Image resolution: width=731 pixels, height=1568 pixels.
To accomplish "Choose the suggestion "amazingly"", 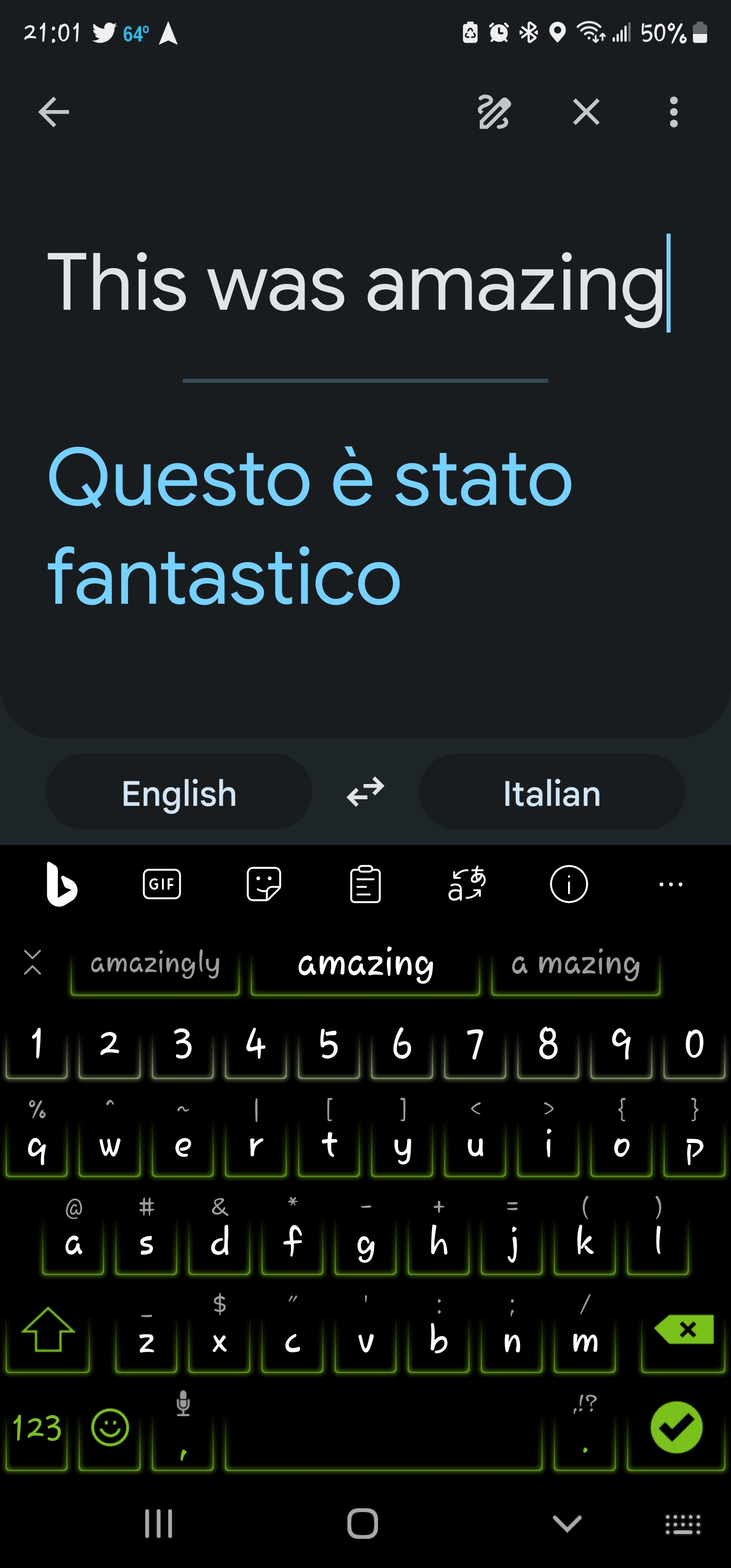I will click(x=155, y=964).
